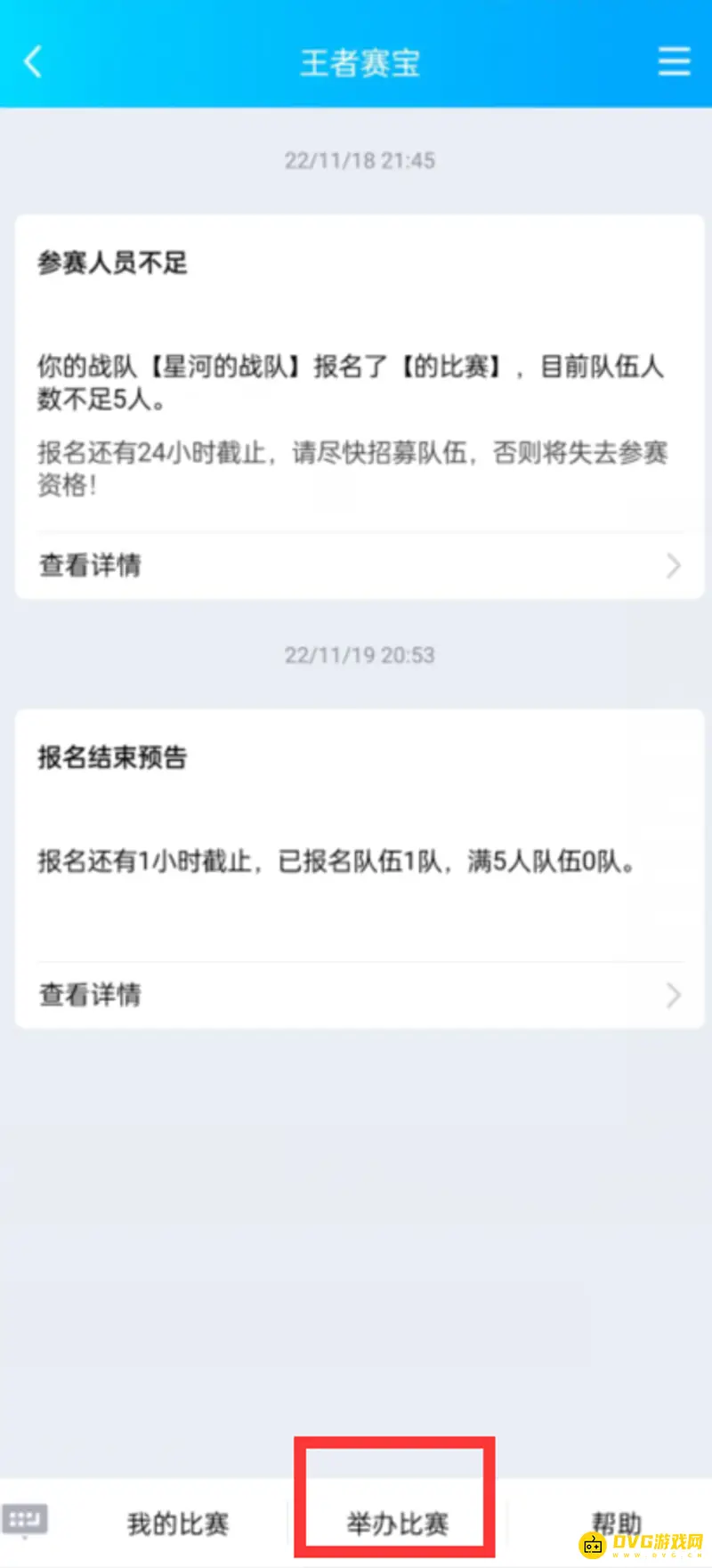Switch to the 我的比赛 tab
This screenshot has width=712, height=1568.
(x=176, y=1522)
